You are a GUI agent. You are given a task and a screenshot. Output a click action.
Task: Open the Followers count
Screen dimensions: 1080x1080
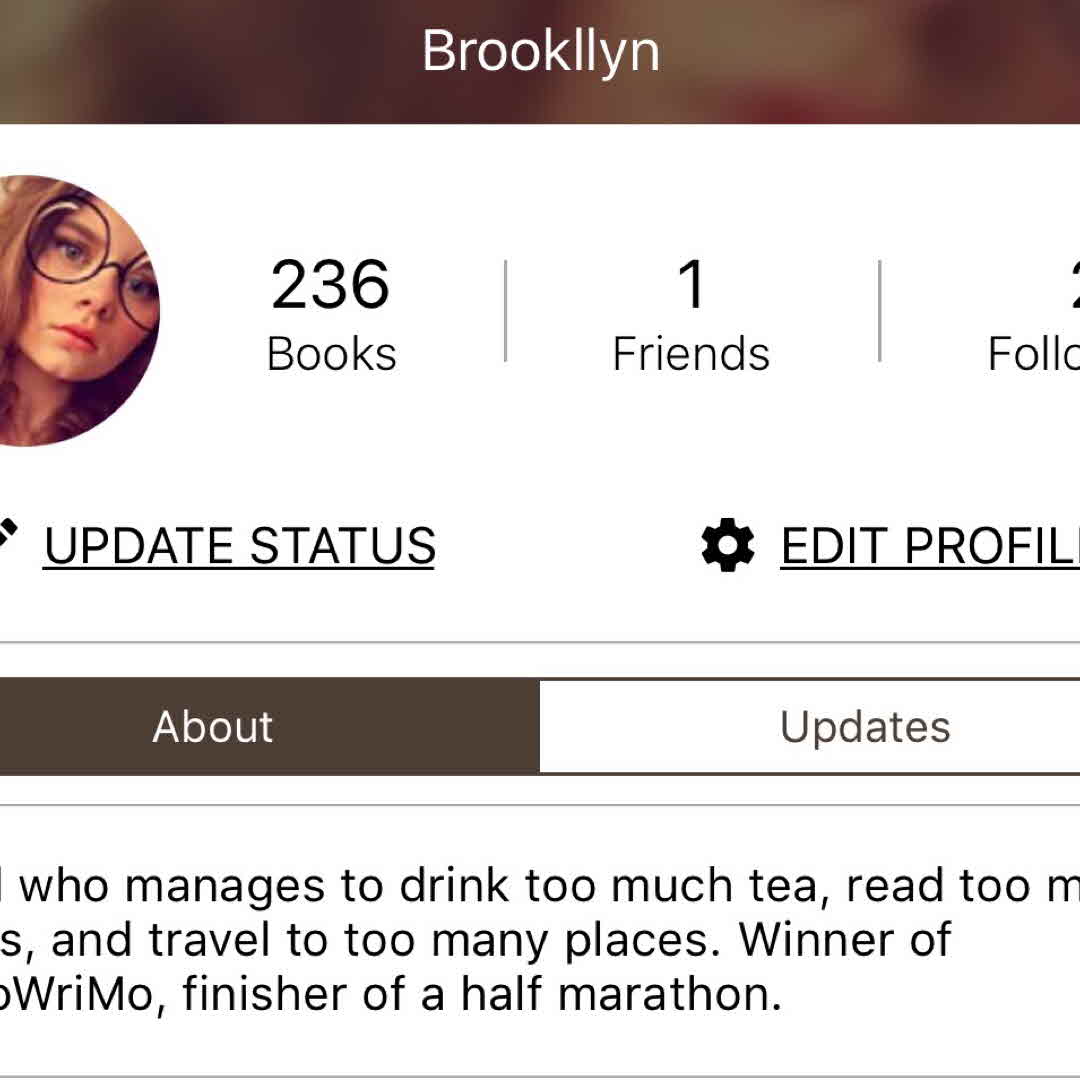1035,312
